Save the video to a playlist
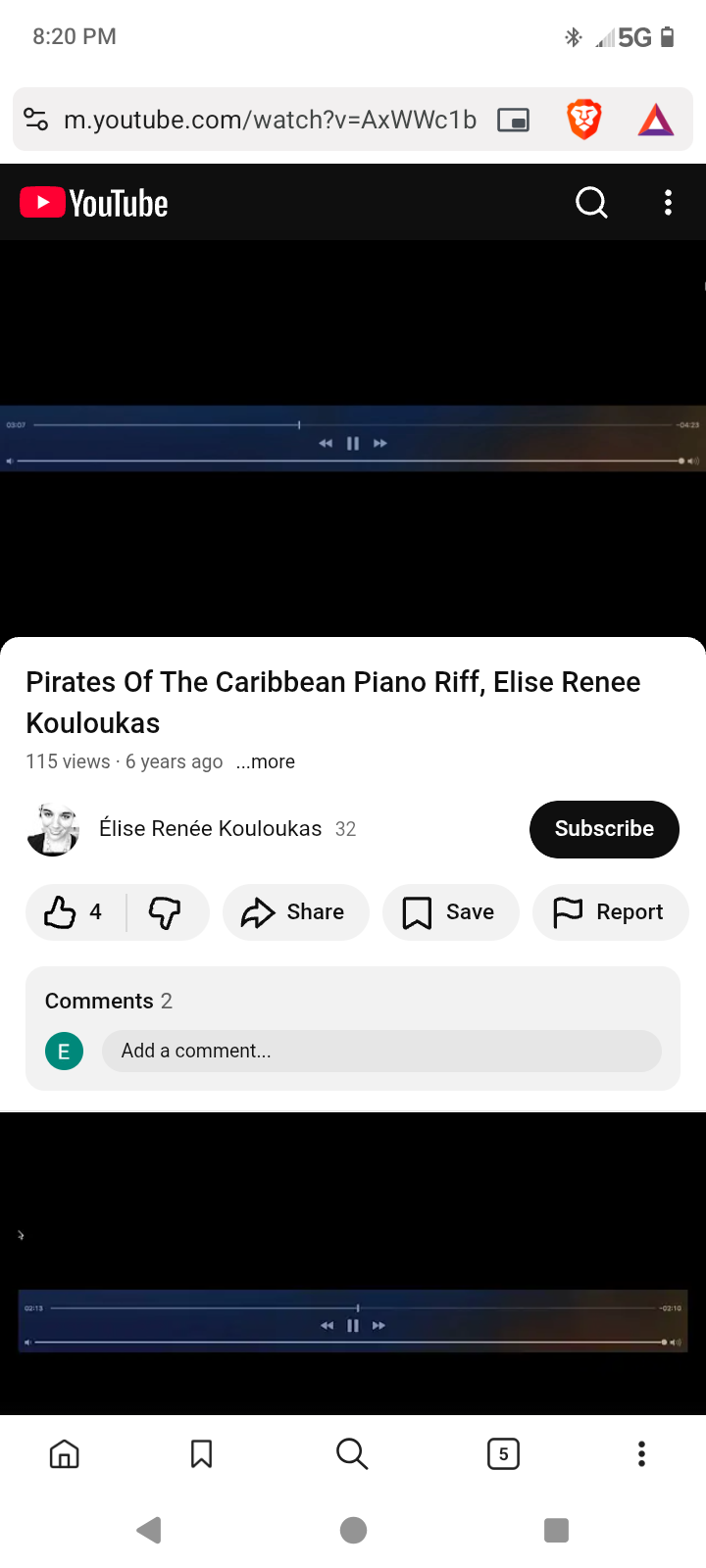Viewport: 706px width, 1568px height. click(450, 912)
